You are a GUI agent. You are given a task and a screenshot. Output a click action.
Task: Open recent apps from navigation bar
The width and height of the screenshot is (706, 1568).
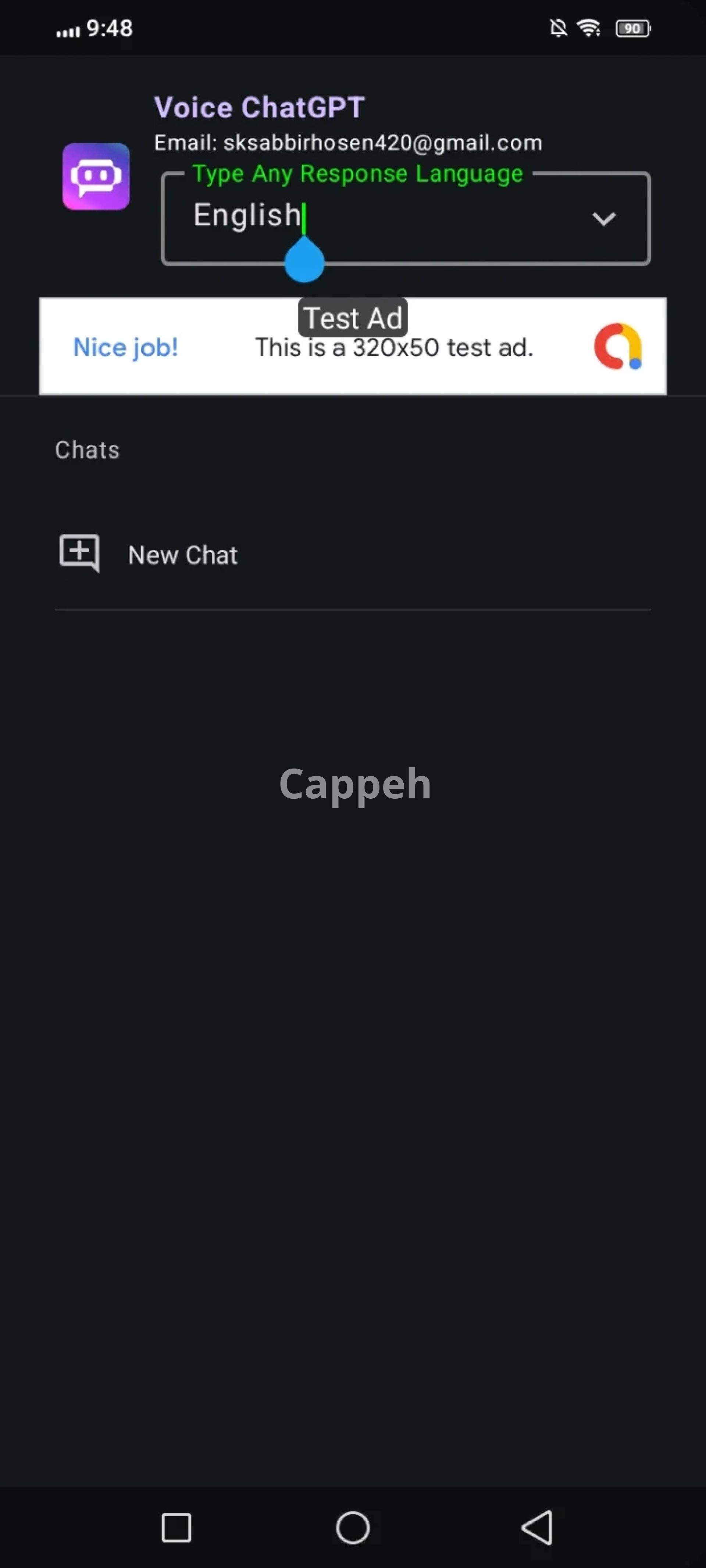176,1527
